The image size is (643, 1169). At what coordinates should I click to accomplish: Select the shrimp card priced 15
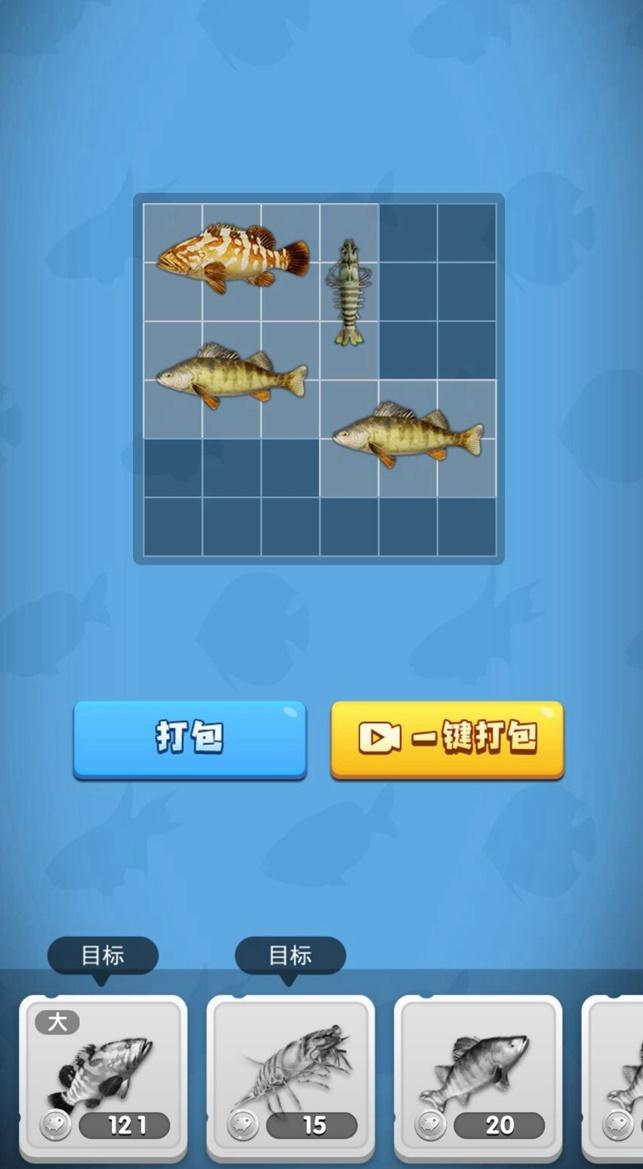coord(290,1077)
